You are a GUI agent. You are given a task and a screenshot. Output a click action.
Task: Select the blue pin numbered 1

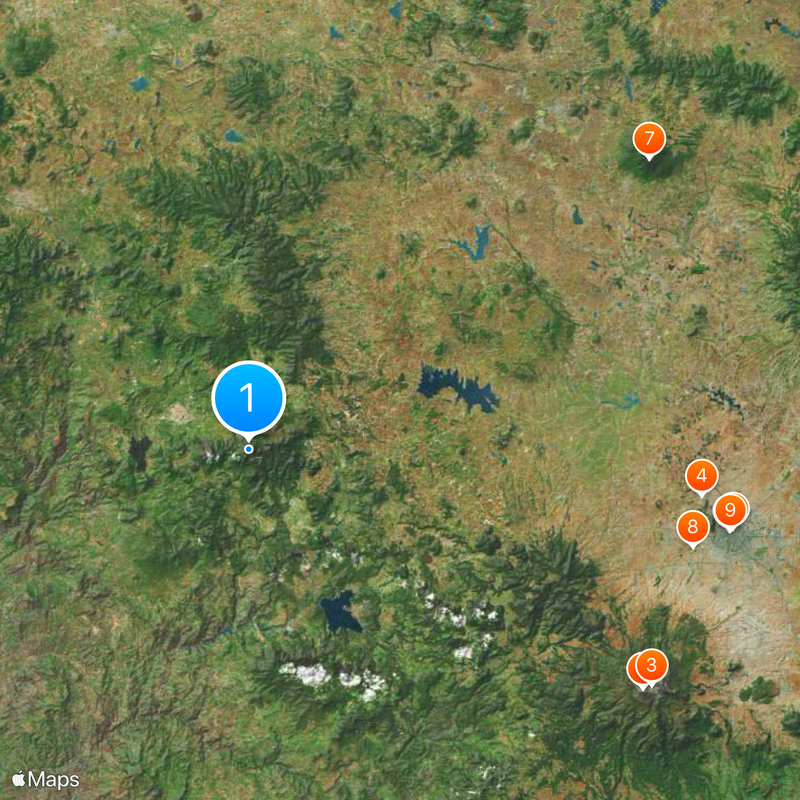249,398
